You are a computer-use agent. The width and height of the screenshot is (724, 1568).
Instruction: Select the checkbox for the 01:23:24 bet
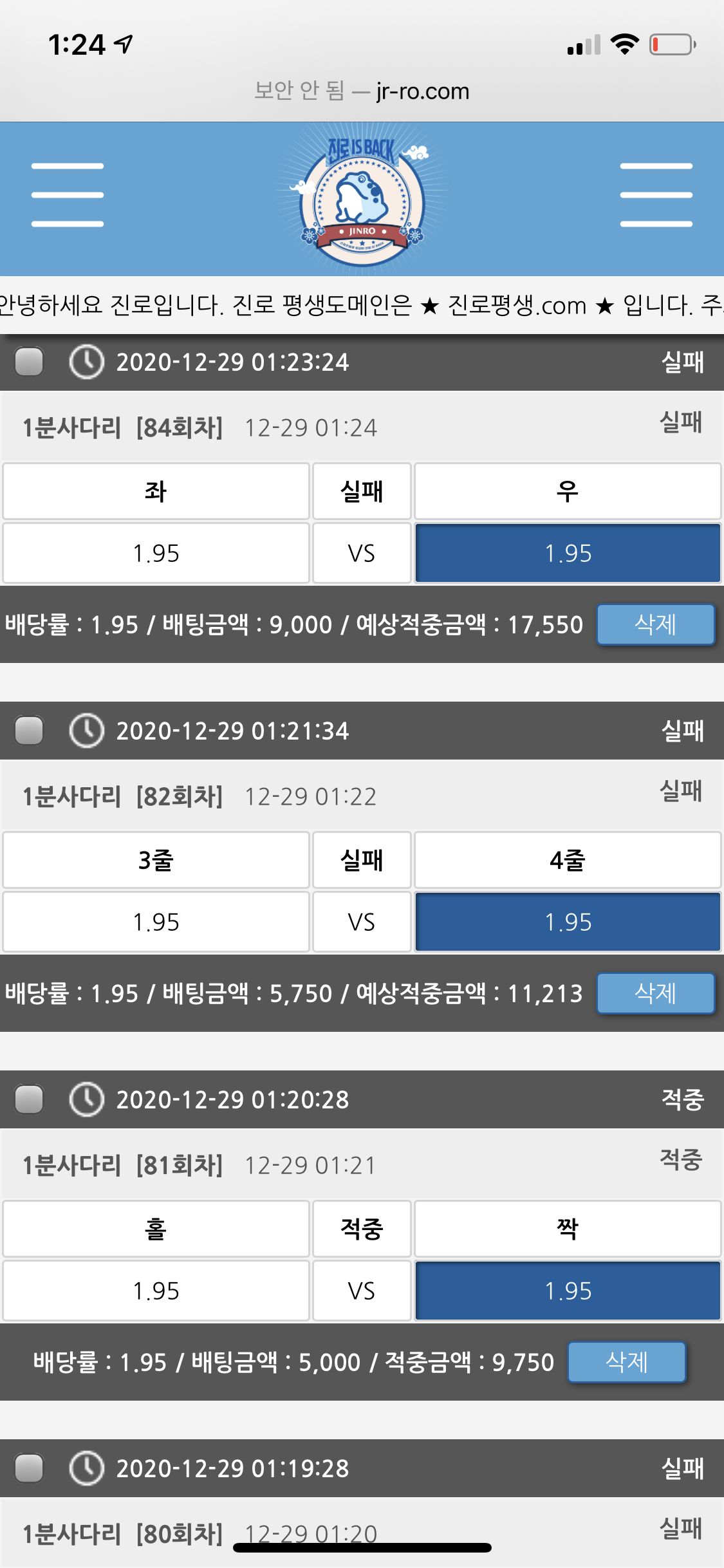pyautogui.click(x=29, y=362)
